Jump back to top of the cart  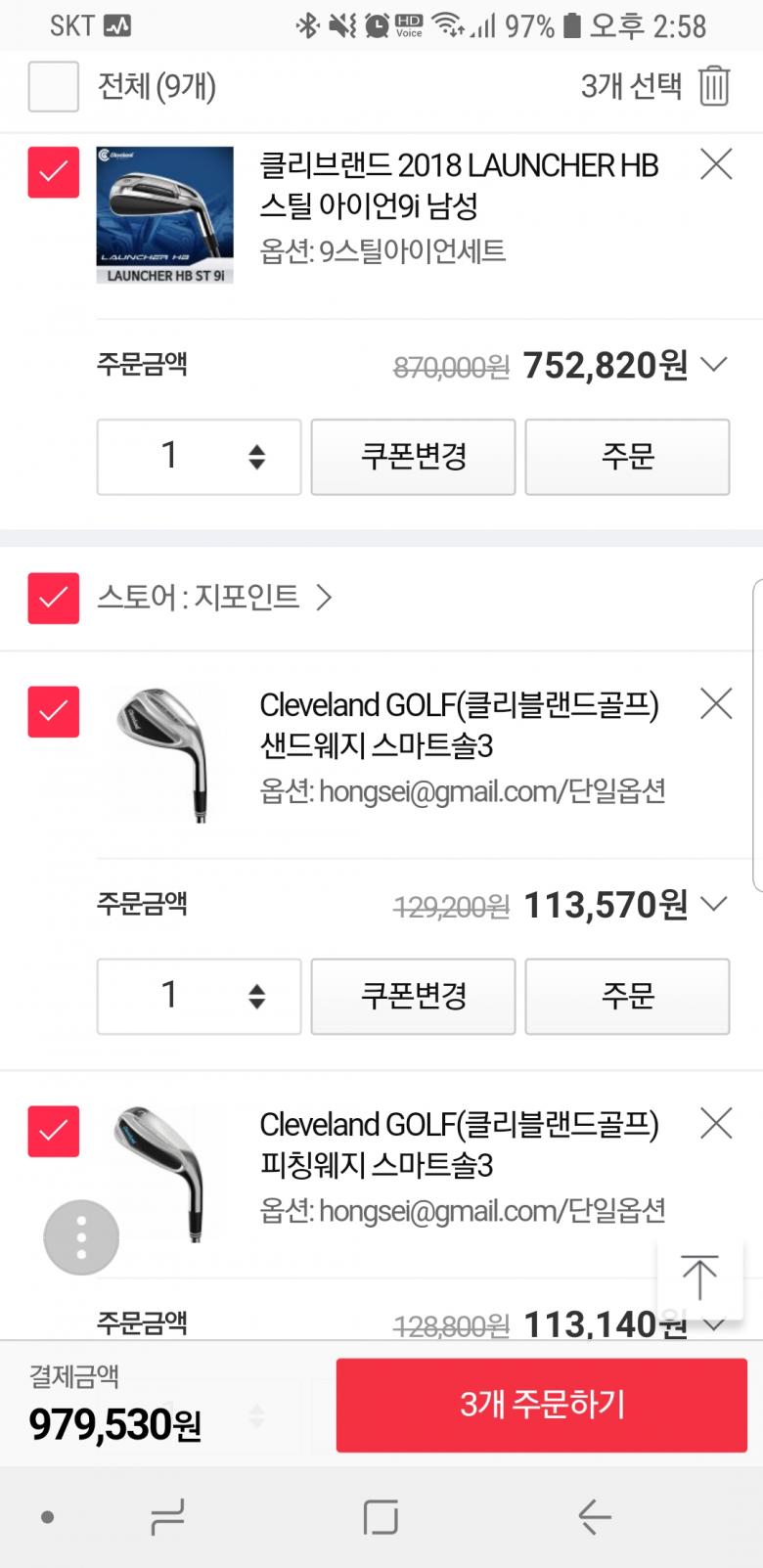coord(699,1277)
